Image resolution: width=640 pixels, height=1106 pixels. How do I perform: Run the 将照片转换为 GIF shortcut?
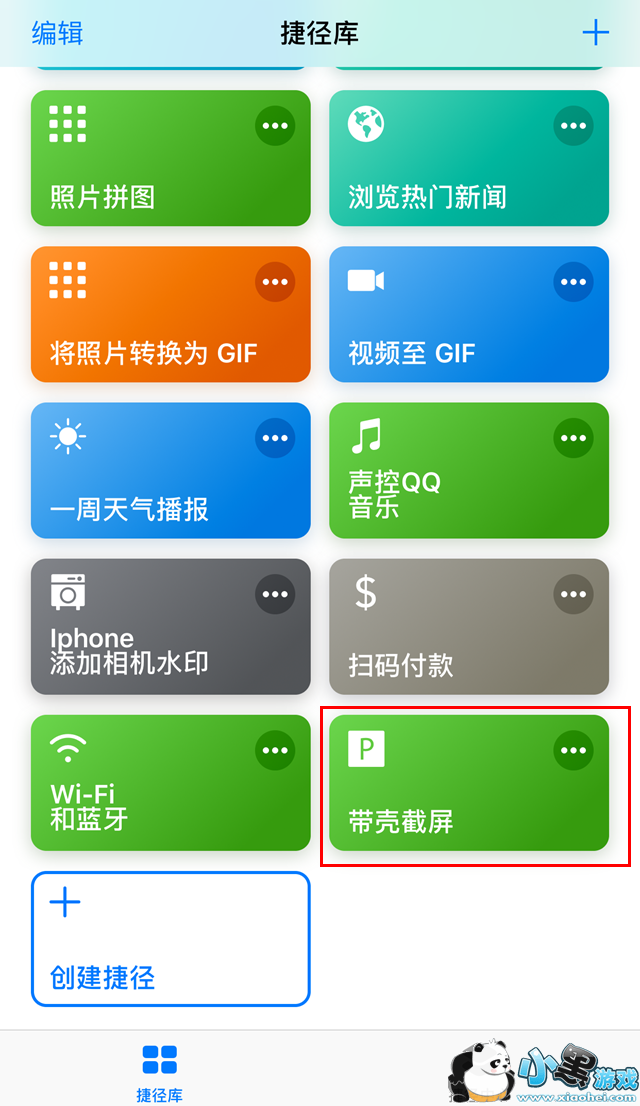pyautogui.click(x=140, y=335)
